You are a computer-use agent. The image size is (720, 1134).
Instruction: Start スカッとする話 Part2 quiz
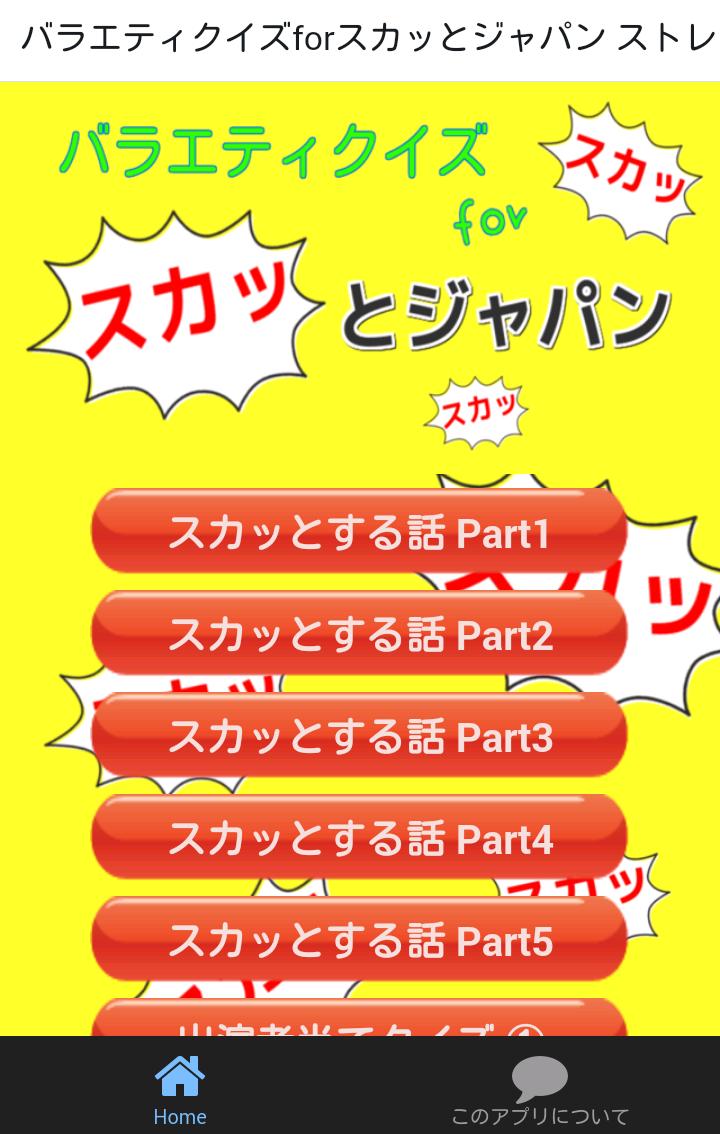(359, 634)
